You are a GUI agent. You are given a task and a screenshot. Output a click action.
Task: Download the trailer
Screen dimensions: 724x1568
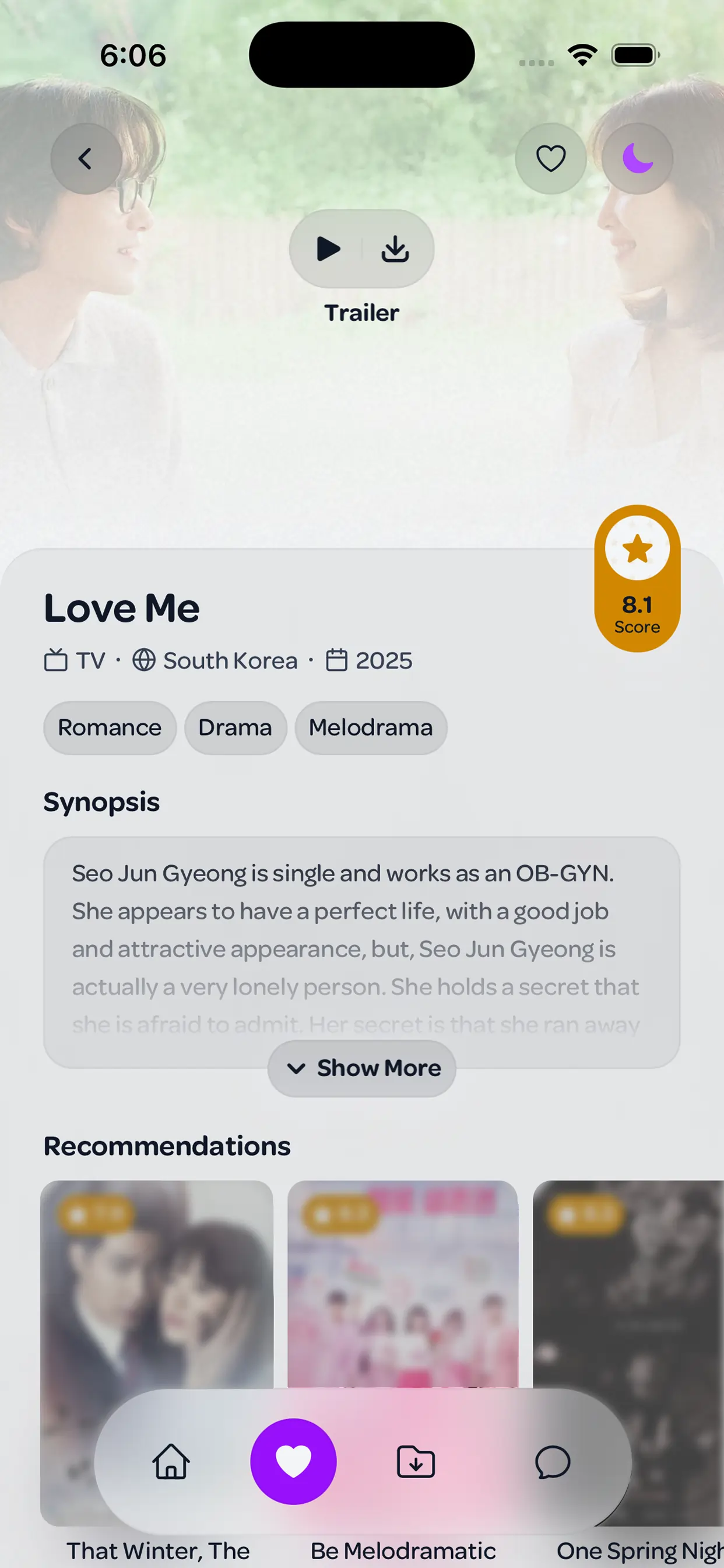tap(395, 249)
